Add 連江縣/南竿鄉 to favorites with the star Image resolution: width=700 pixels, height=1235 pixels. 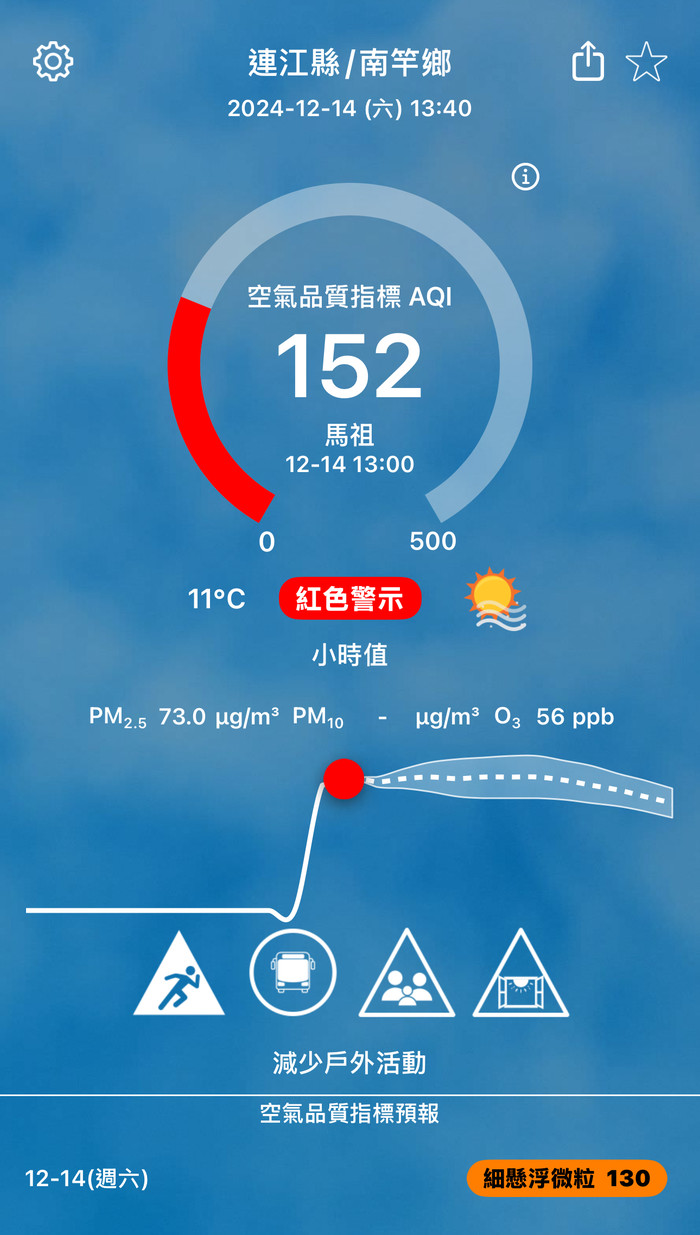pyautogui.click(x=646, y=63)
